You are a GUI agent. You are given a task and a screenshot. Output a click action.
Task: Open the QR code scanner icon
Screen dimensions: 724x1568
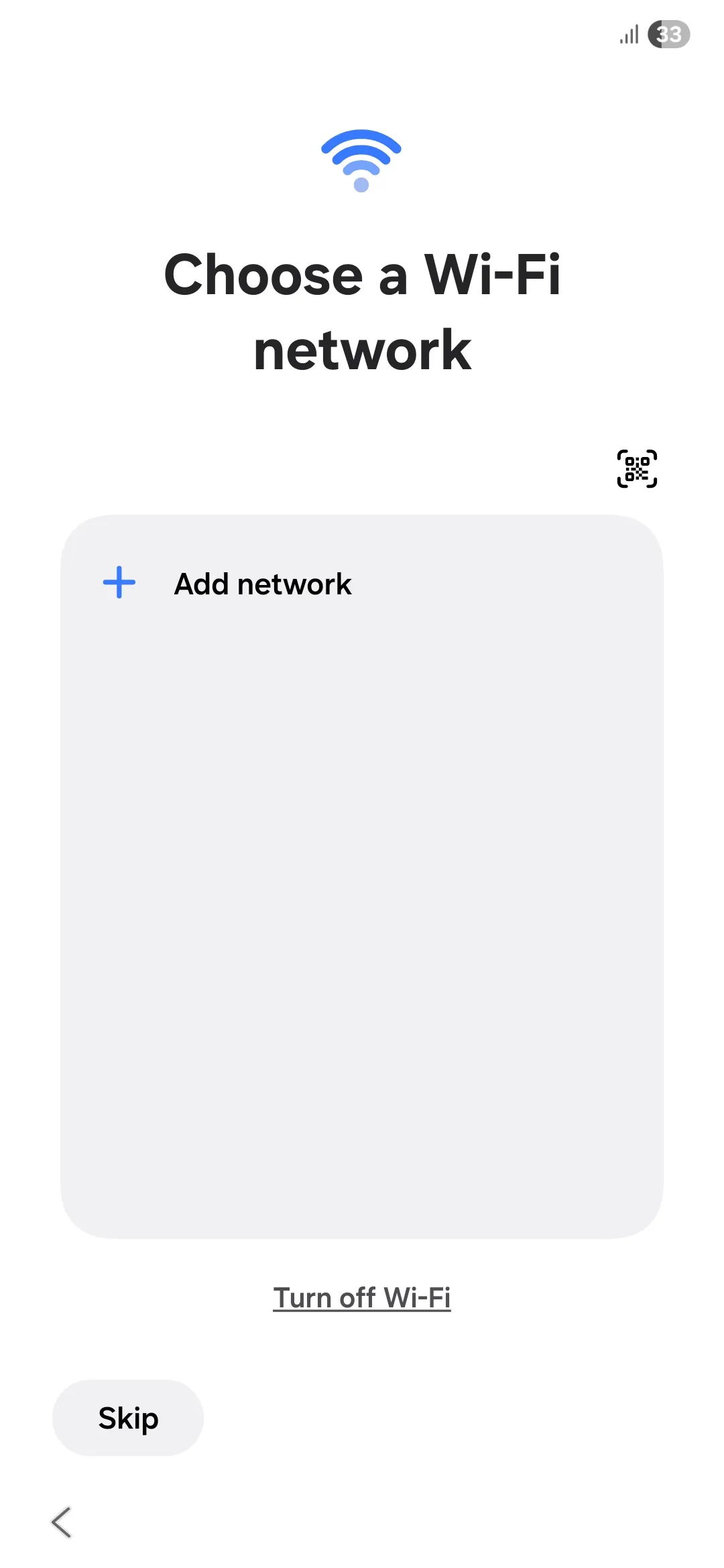(x=637, y=468)
